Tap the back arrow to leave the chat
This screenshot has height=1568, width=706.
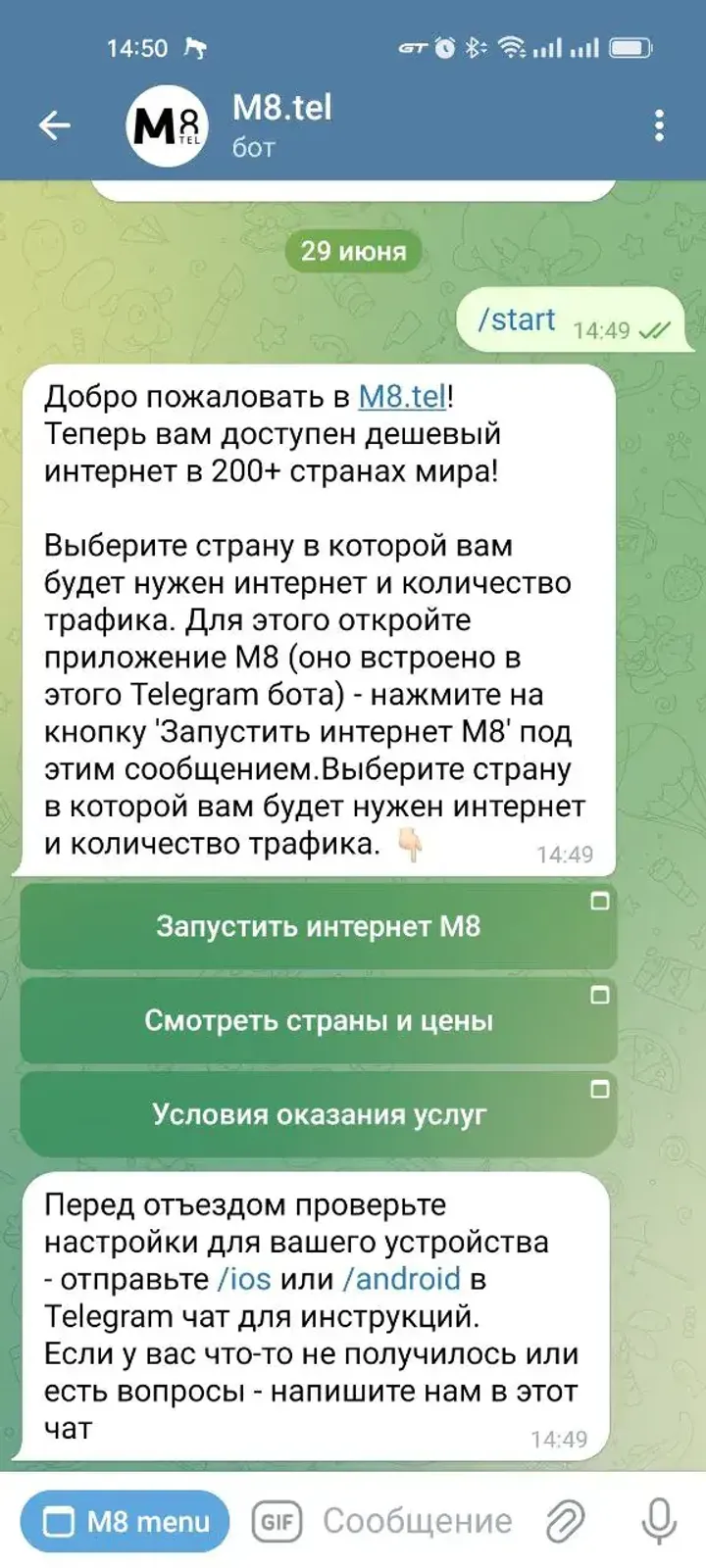pyautogui.click(x=54, y=124)
